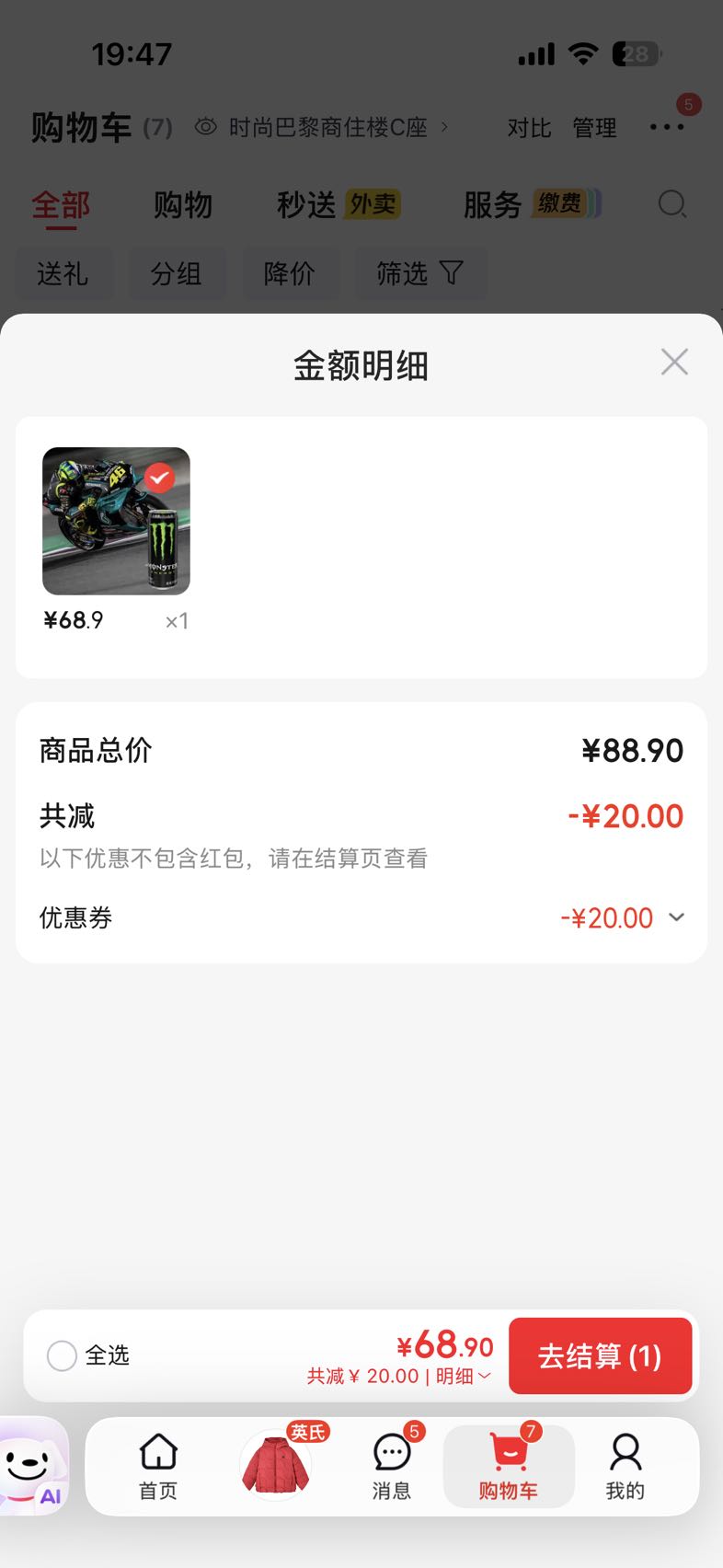
Task: Open the Monster drink product thumbnail
Action: pos(116,521)
